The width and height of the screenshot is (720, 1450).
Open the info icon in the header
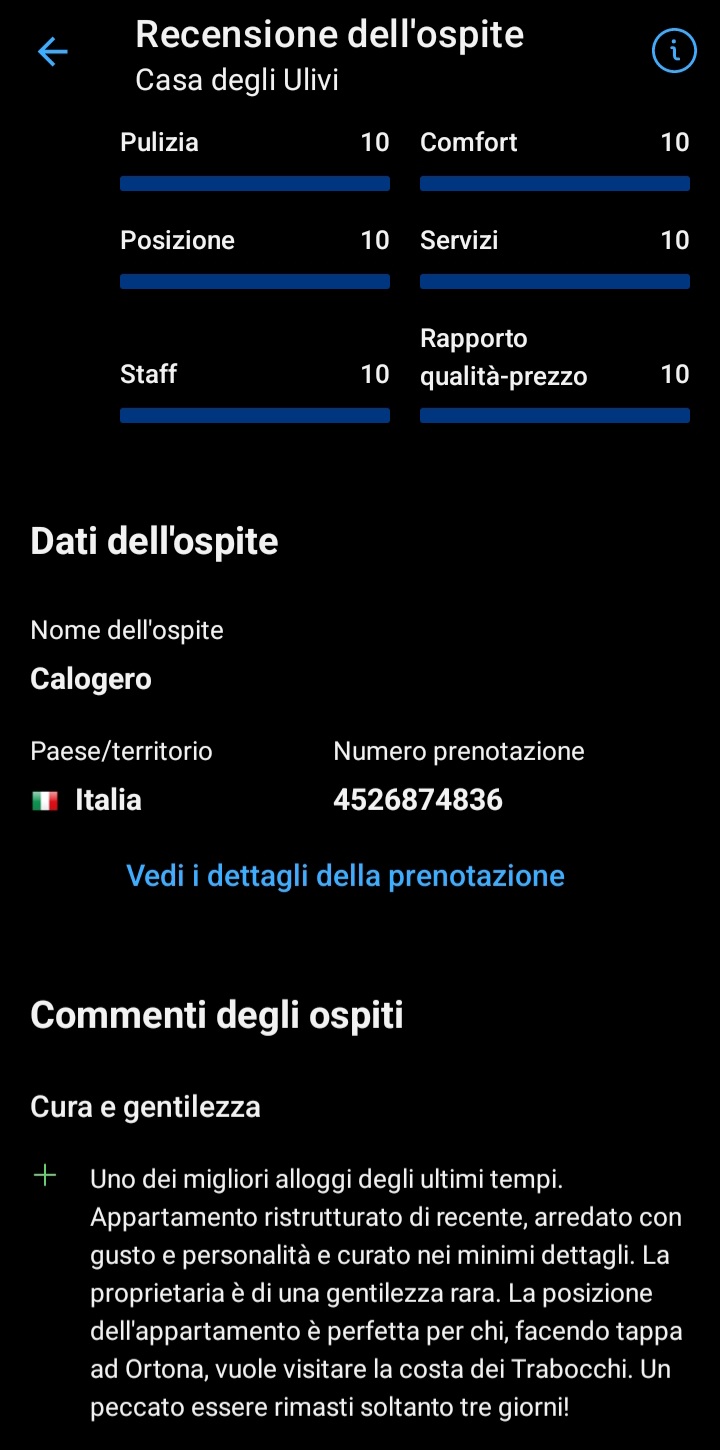coord(673,51)
